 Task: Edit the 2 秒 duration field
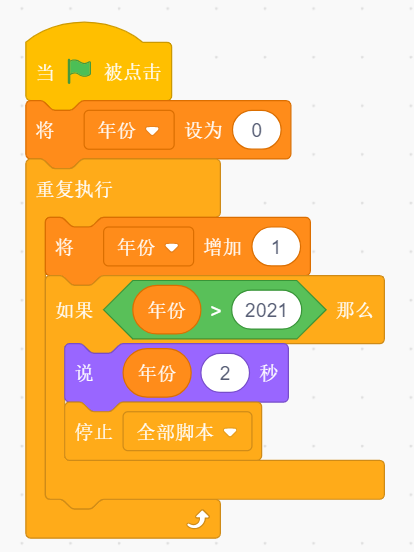pos(225,373)
